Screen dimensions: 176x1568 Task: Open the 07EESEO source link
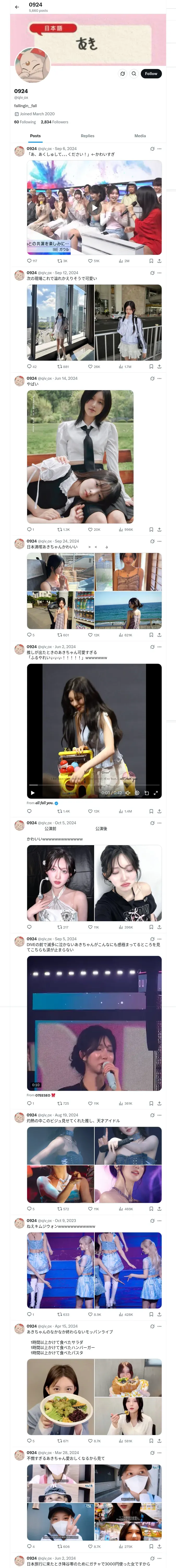(x=43, y=1095)
